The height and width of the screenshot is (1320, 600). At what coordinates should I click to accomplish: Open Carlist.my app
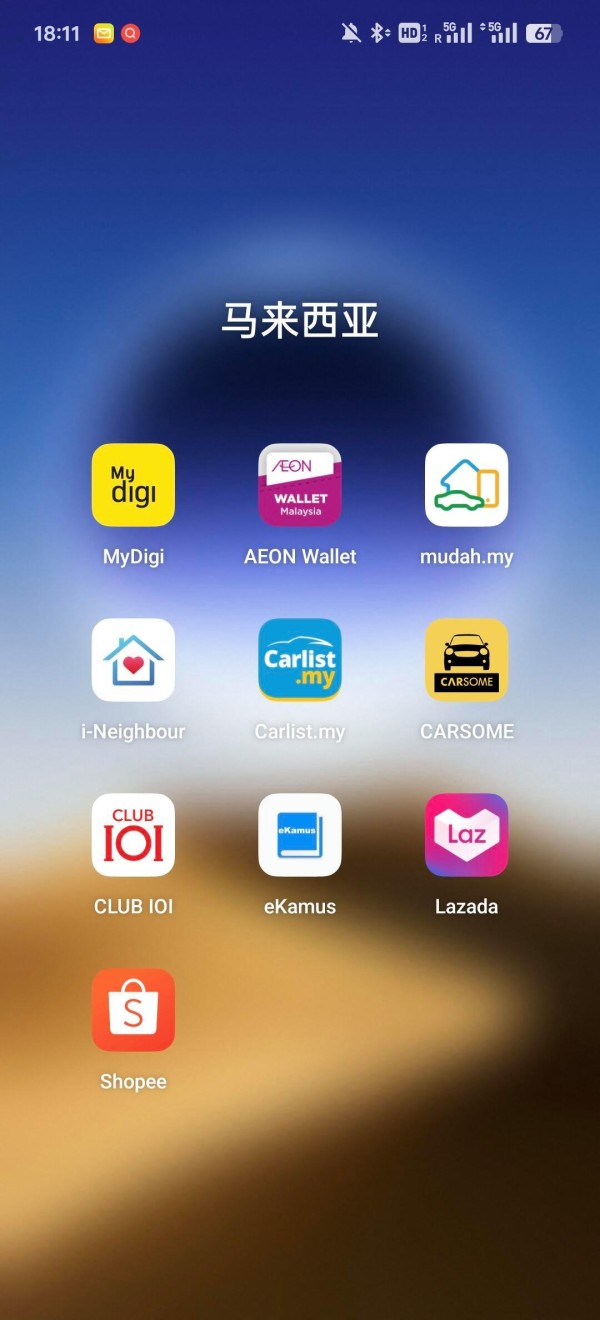pyautogui.click(x=300, y=660)
